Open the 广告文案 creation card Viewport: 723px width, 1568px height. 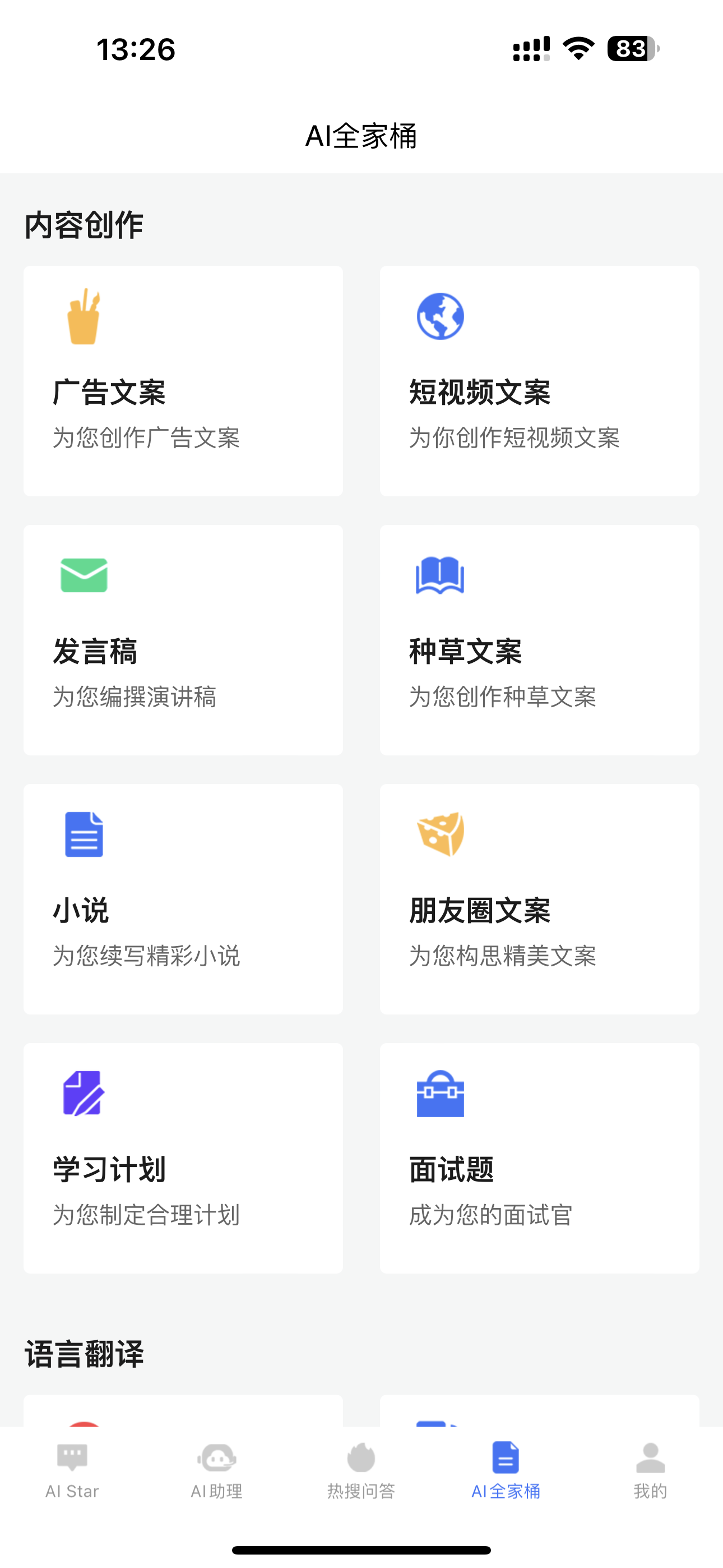pos(183,380)
